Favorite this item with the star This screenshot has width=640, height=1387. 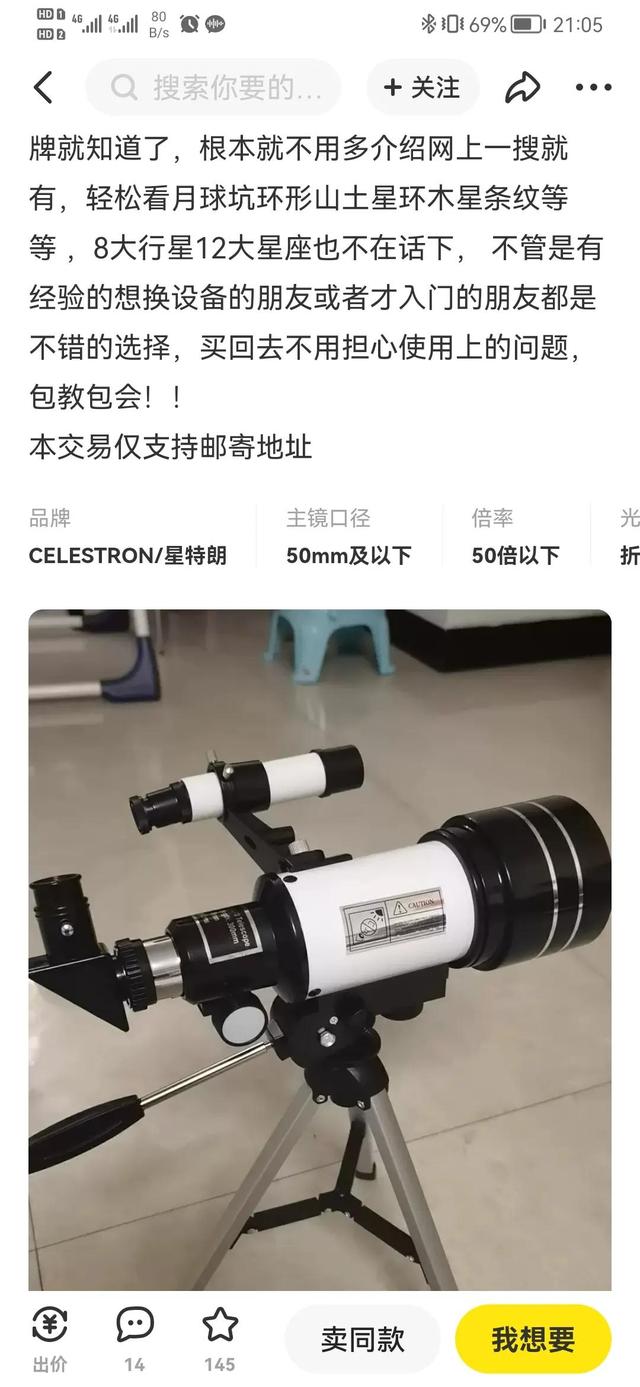pyautogui.click(x=220, y=1338)
